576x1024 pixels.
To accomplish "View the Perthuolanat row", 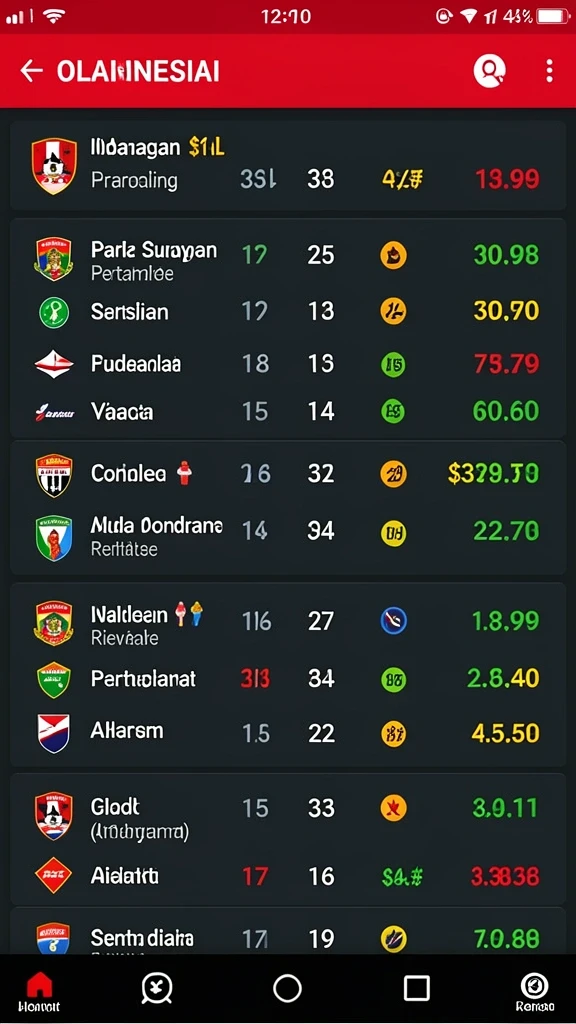I will click(x=288, y=679).
